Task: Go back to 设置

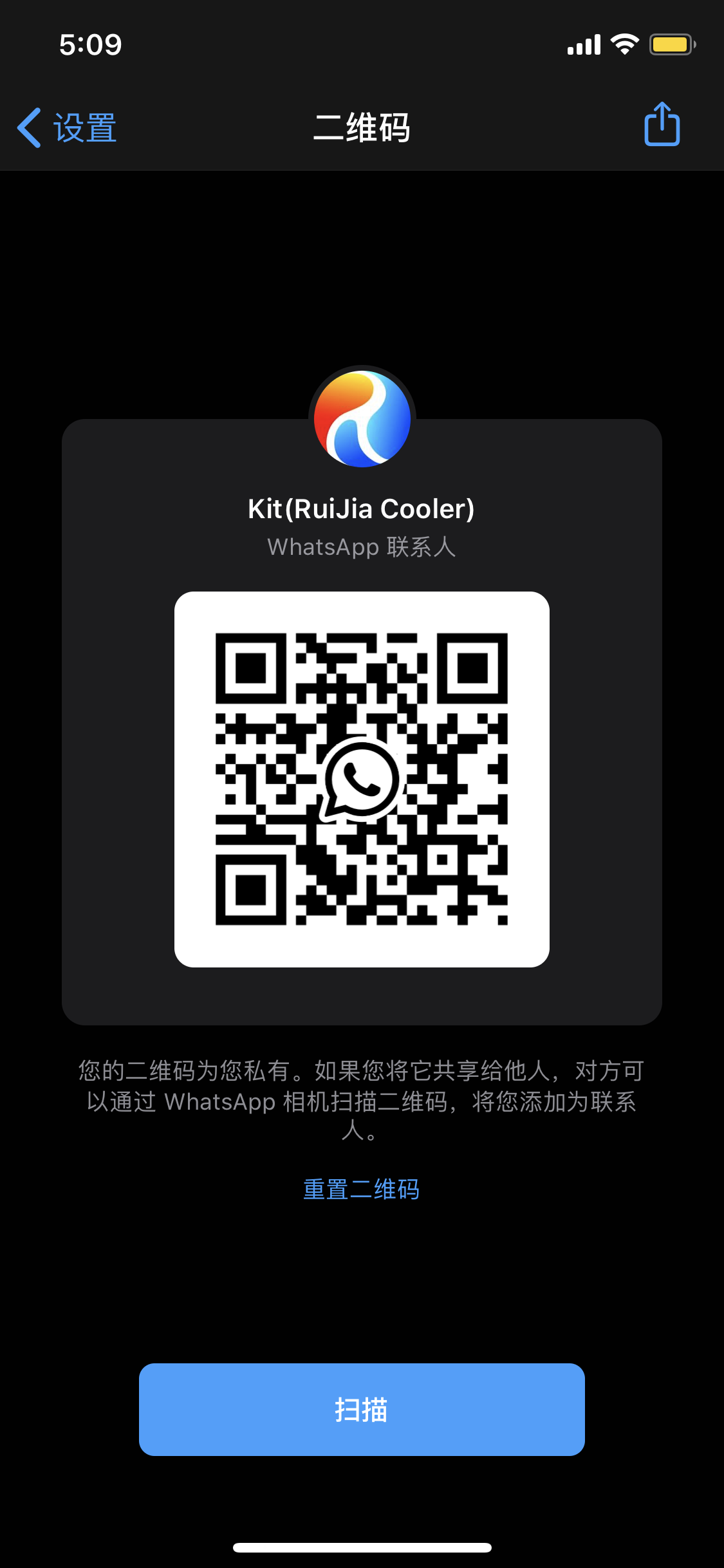Action: coord(67,127)
